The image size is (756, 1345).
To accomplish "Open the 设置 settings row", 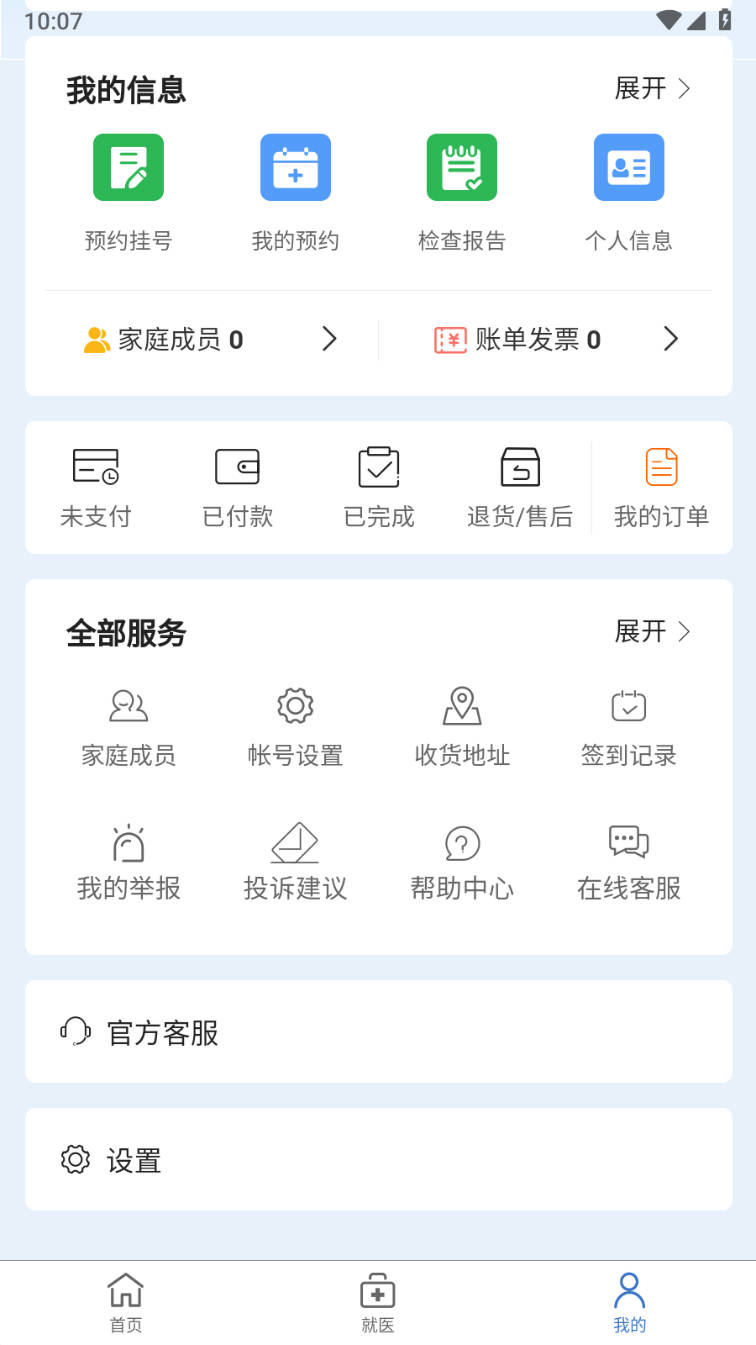I will 378,1159.
